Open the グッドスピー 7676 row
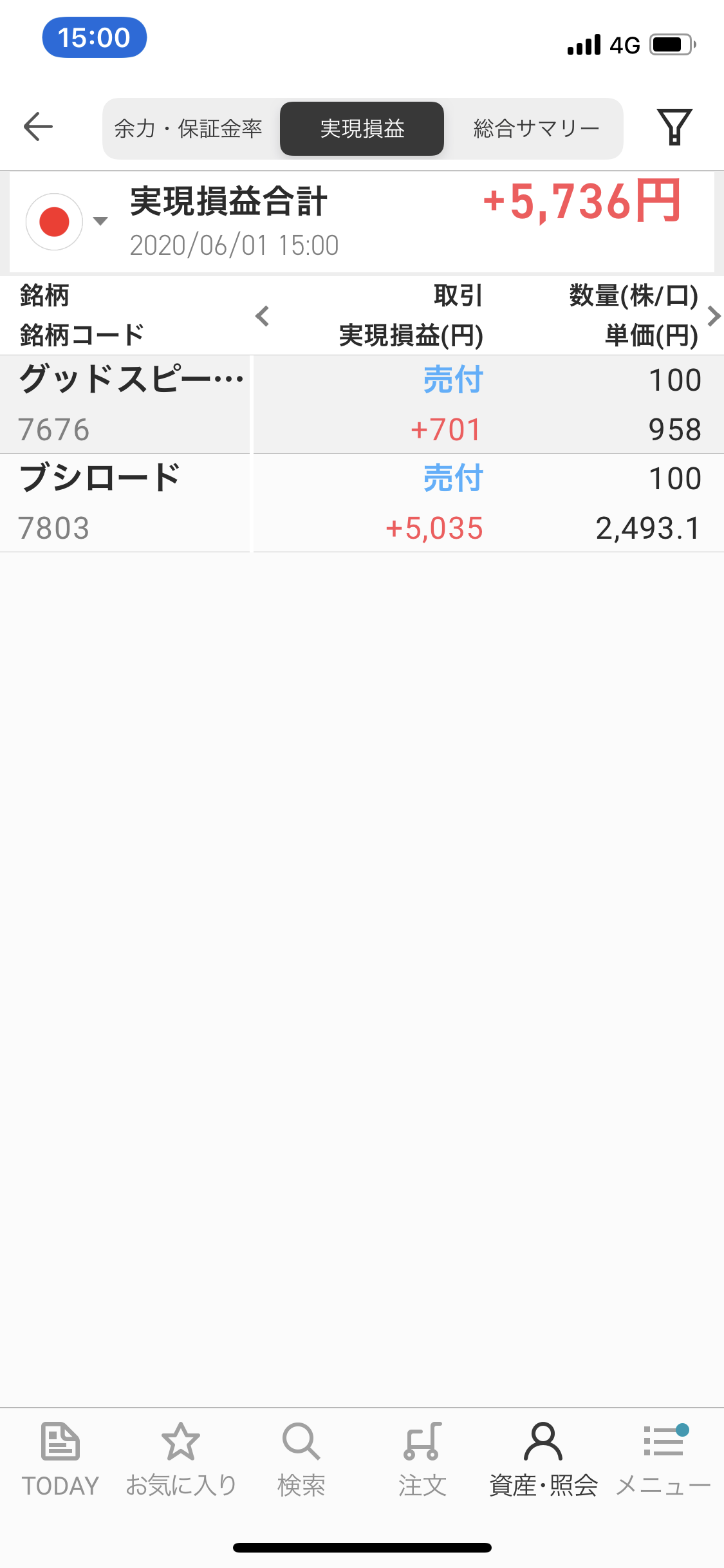This screenshot has width=724, height=1568. pos(362,404)
